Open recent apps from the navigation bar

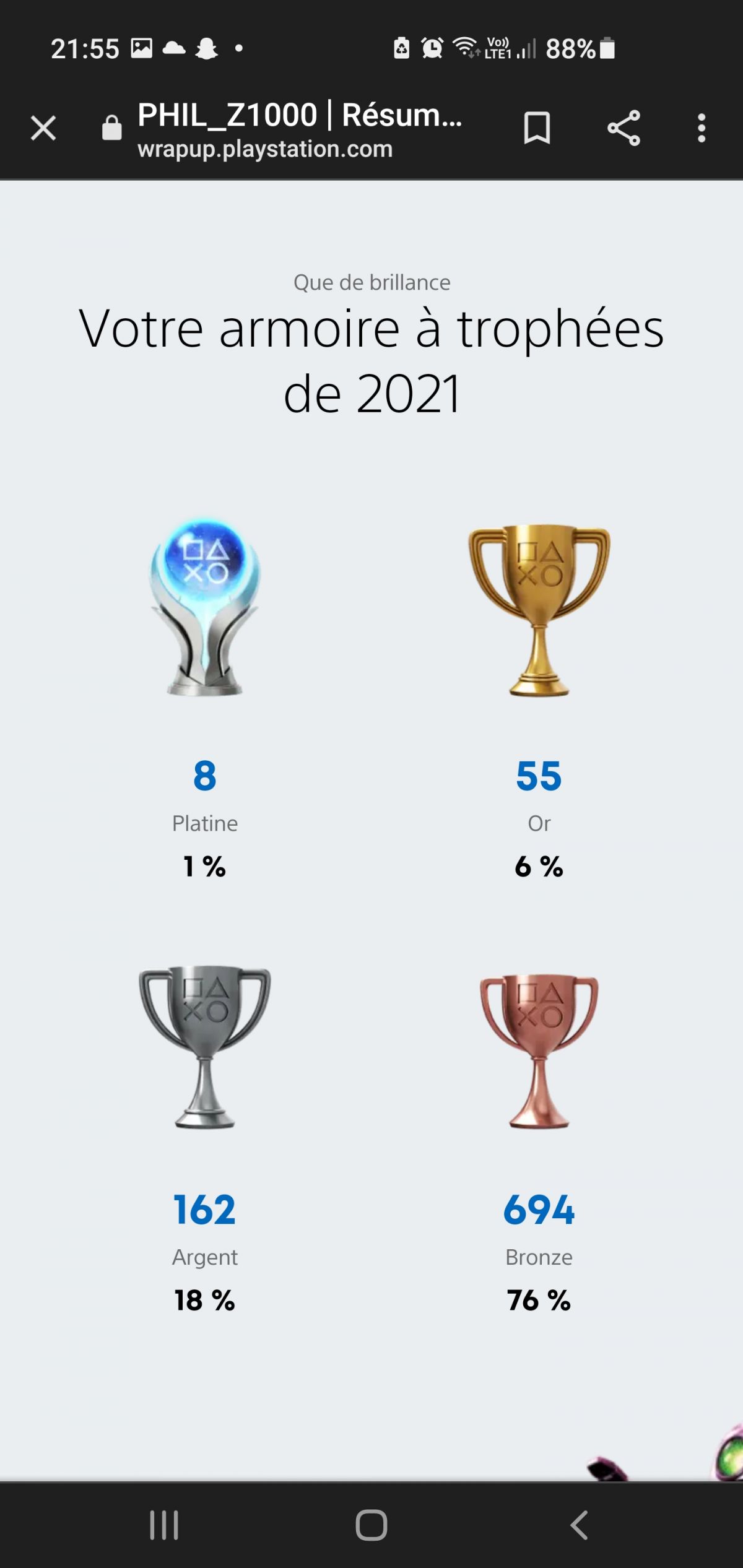tap(164, 1525)
